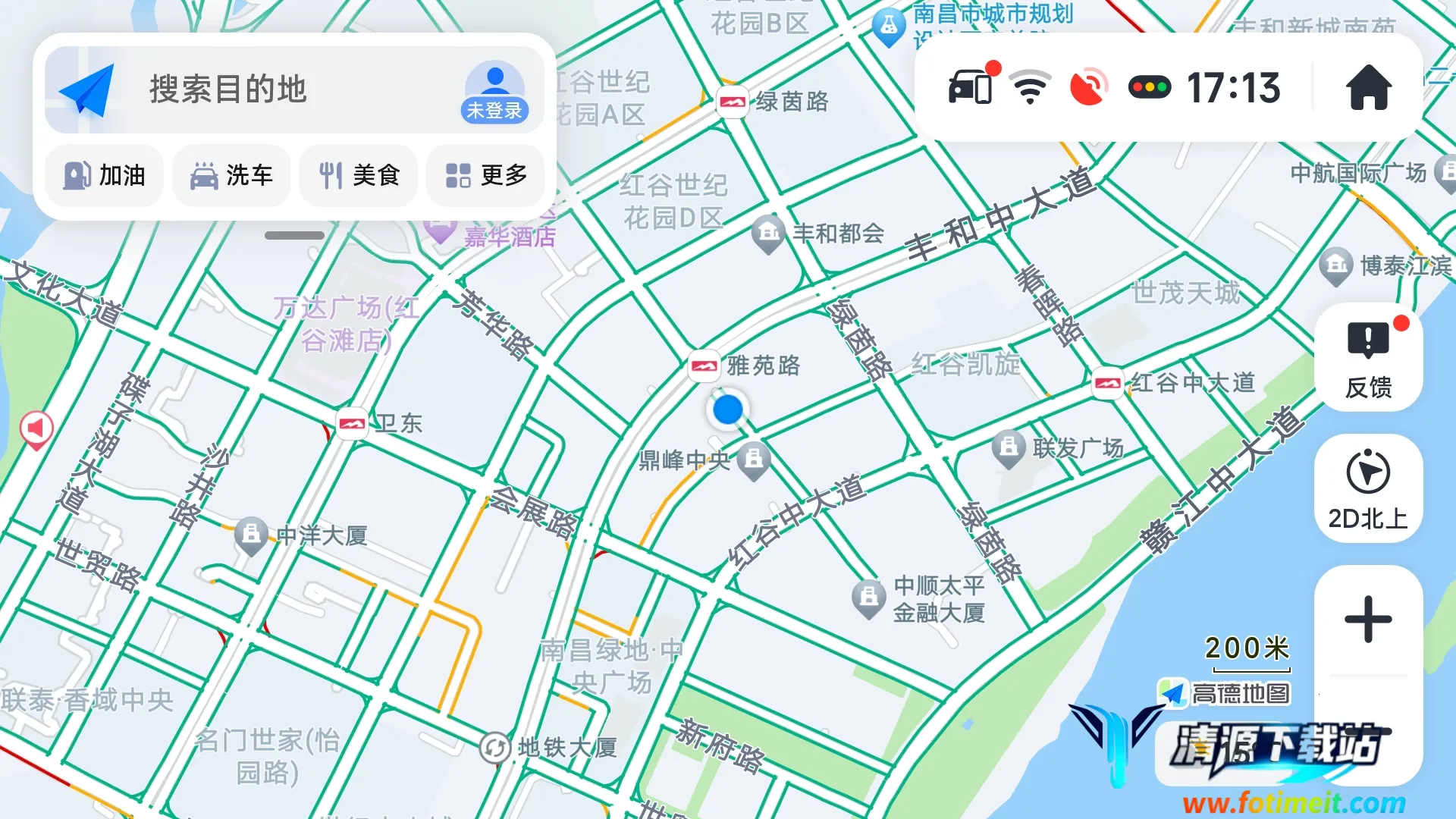1456x819 pixels.
Task: Select the 洗车 car wash chip
Action: tap(231, 176)
